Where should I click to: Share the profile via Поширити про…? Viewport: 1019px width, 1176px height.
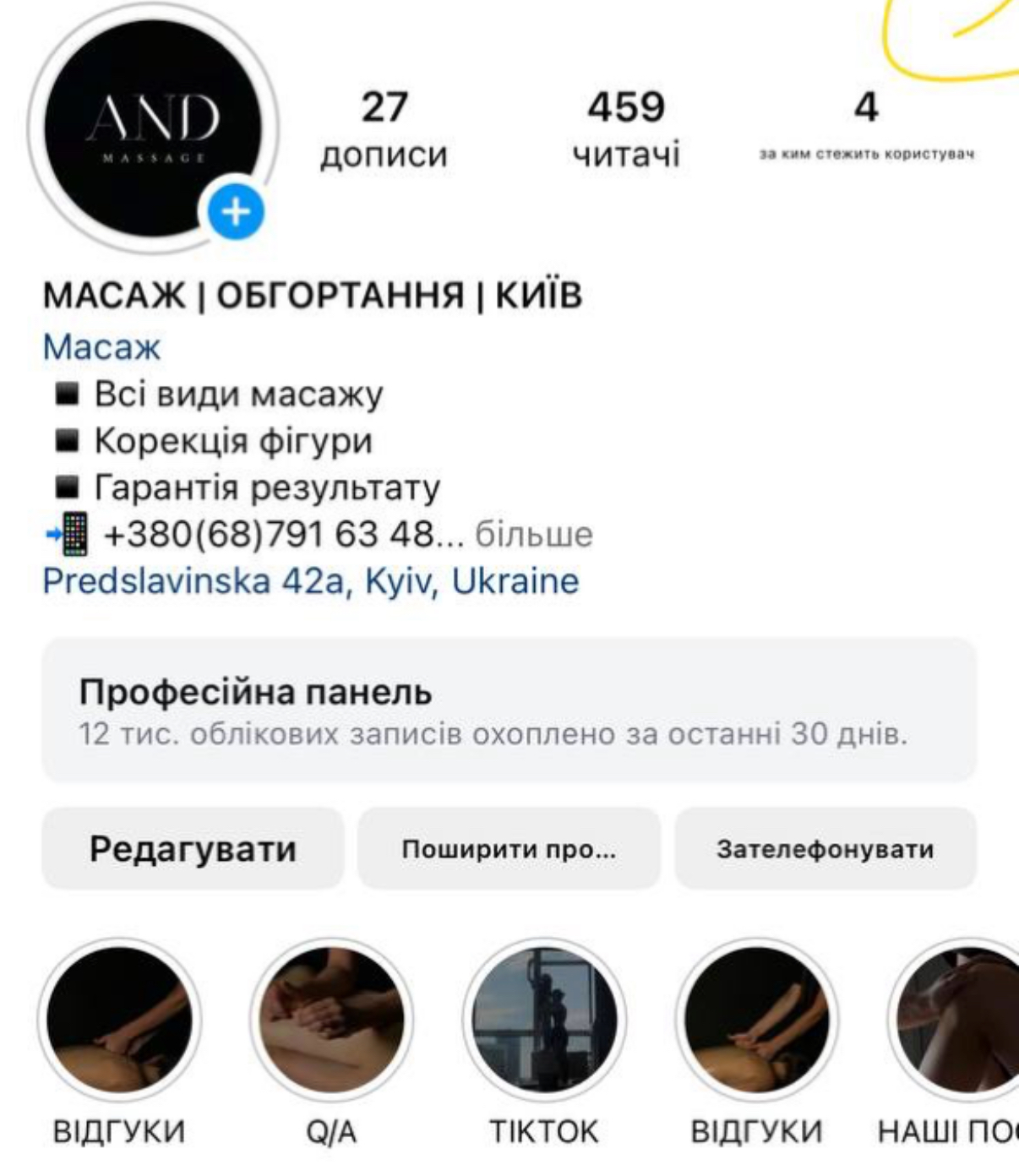(x=509, y=848)
